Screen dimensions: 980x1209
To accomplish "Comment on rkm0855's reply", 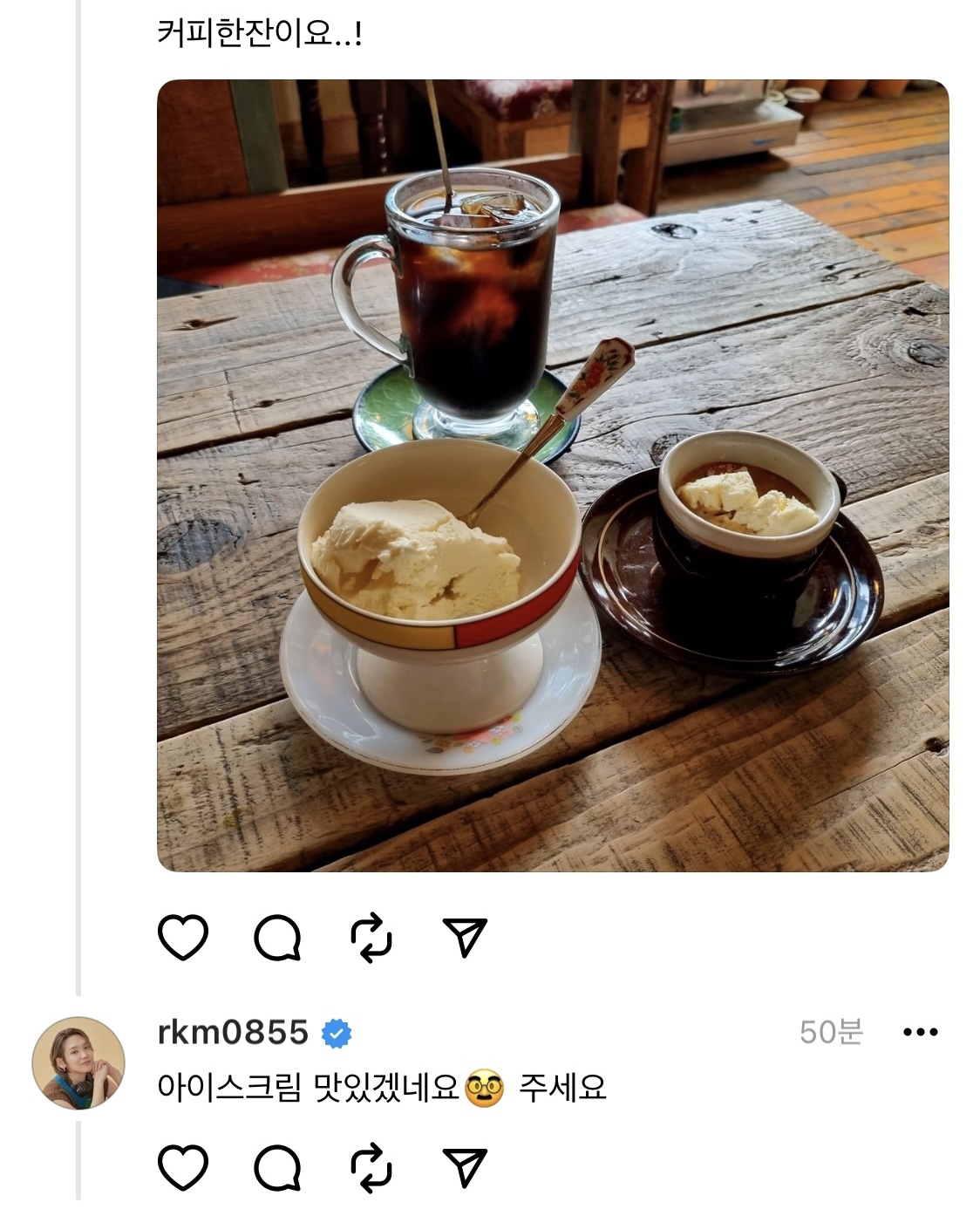I will pyautogui.click(x=277, y=1168).
